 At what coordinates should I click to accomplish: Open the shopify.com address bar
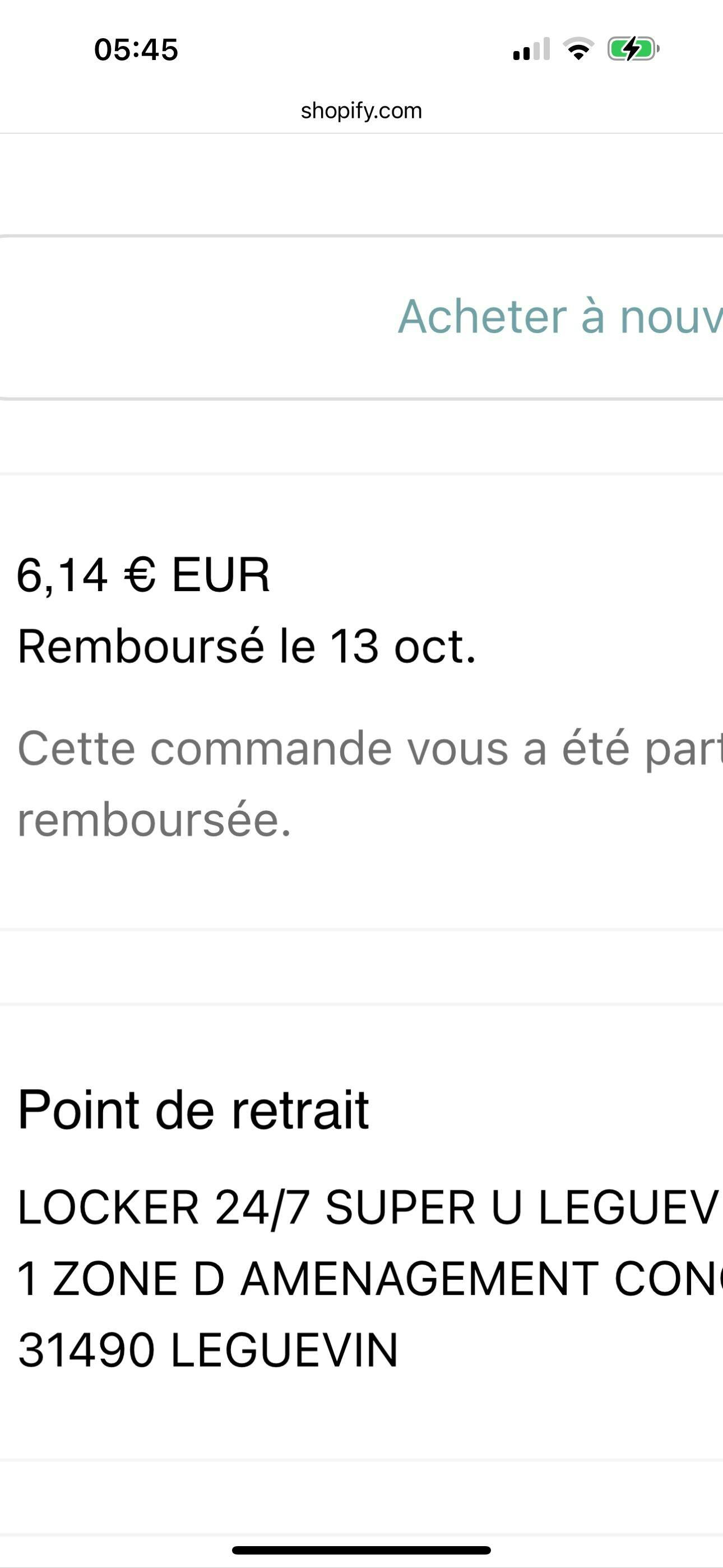point(361,111)
